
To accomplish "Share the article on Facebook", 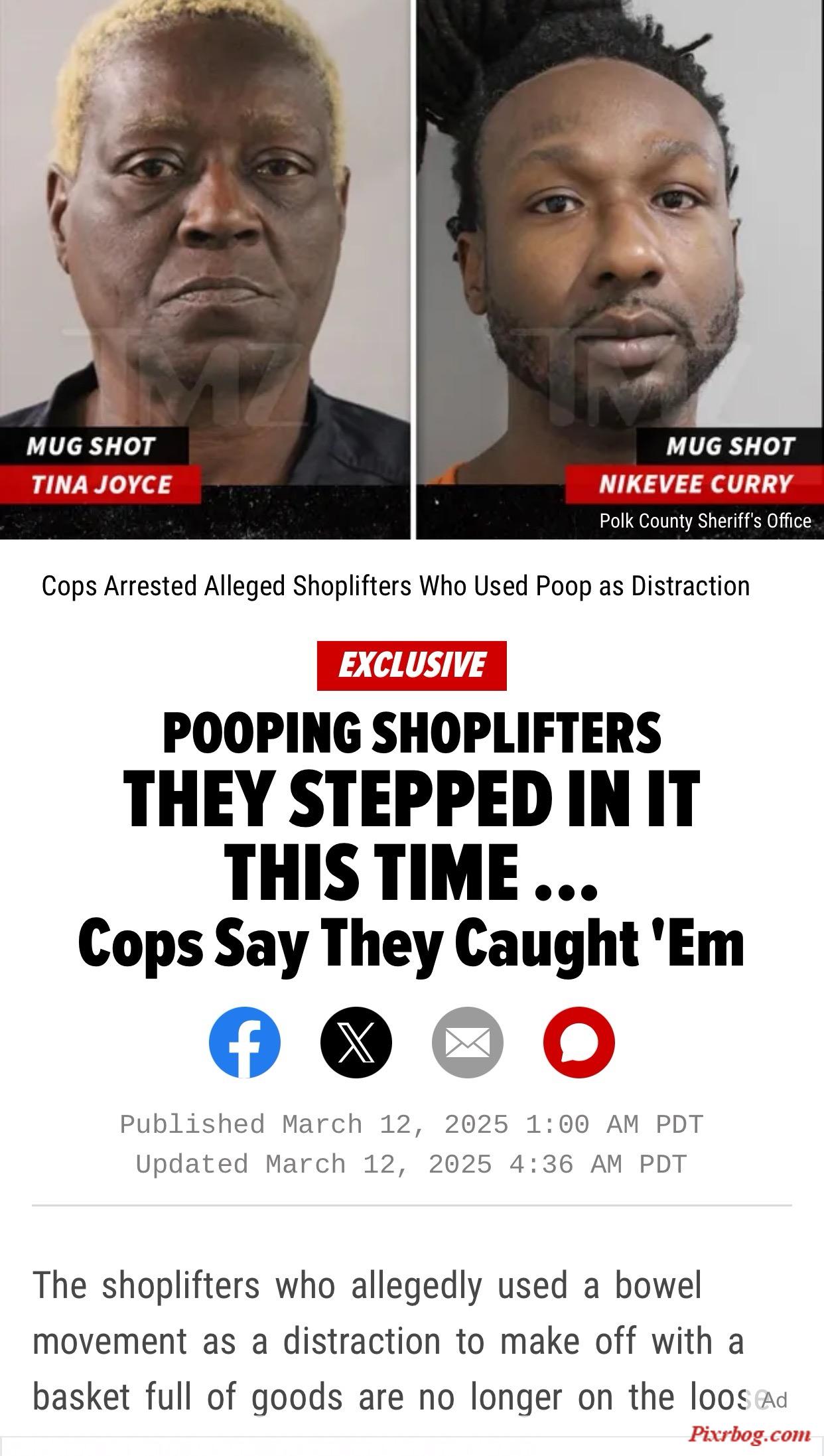I will tap(245, 1043).
